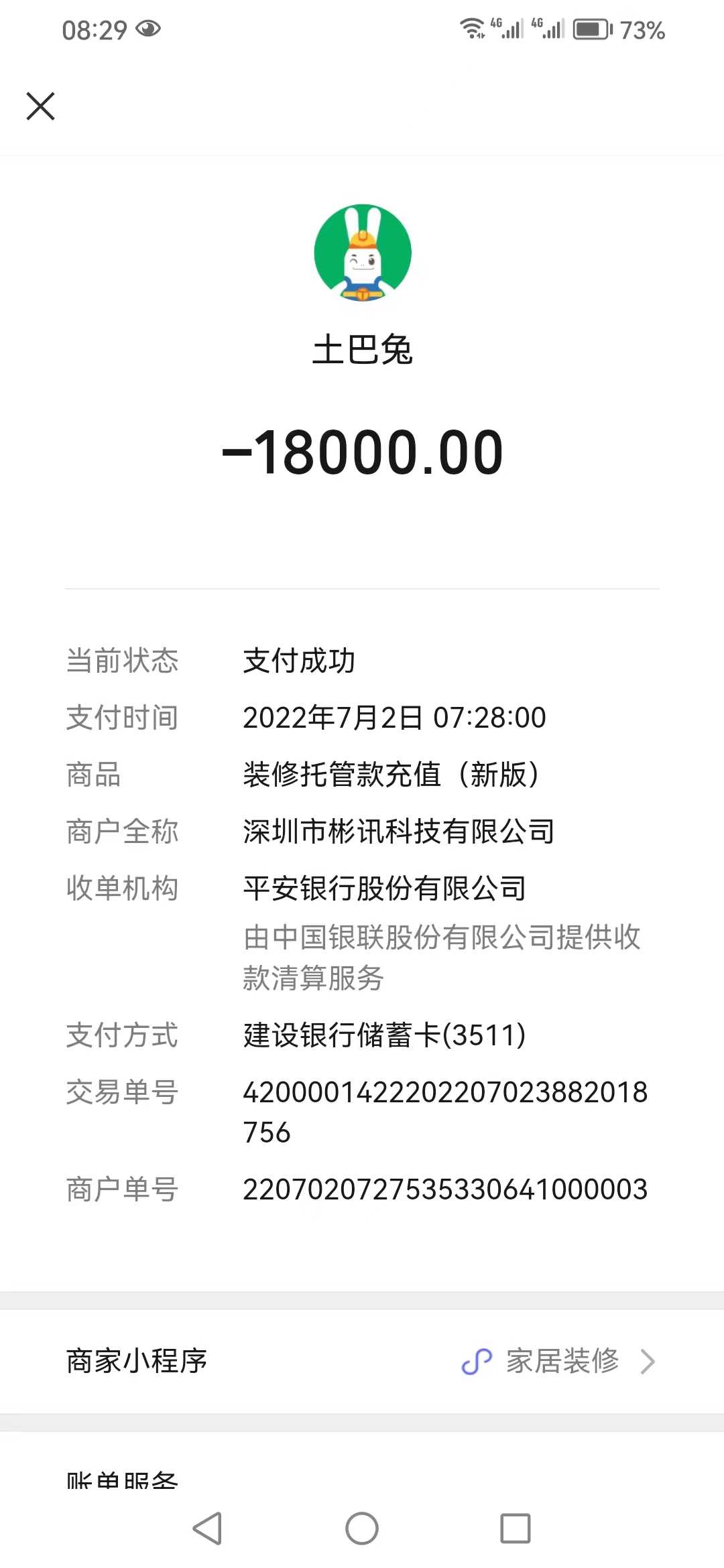This screenshot has height=1568, width=724.
Task: Go back with system back button
Action: 207,1528
